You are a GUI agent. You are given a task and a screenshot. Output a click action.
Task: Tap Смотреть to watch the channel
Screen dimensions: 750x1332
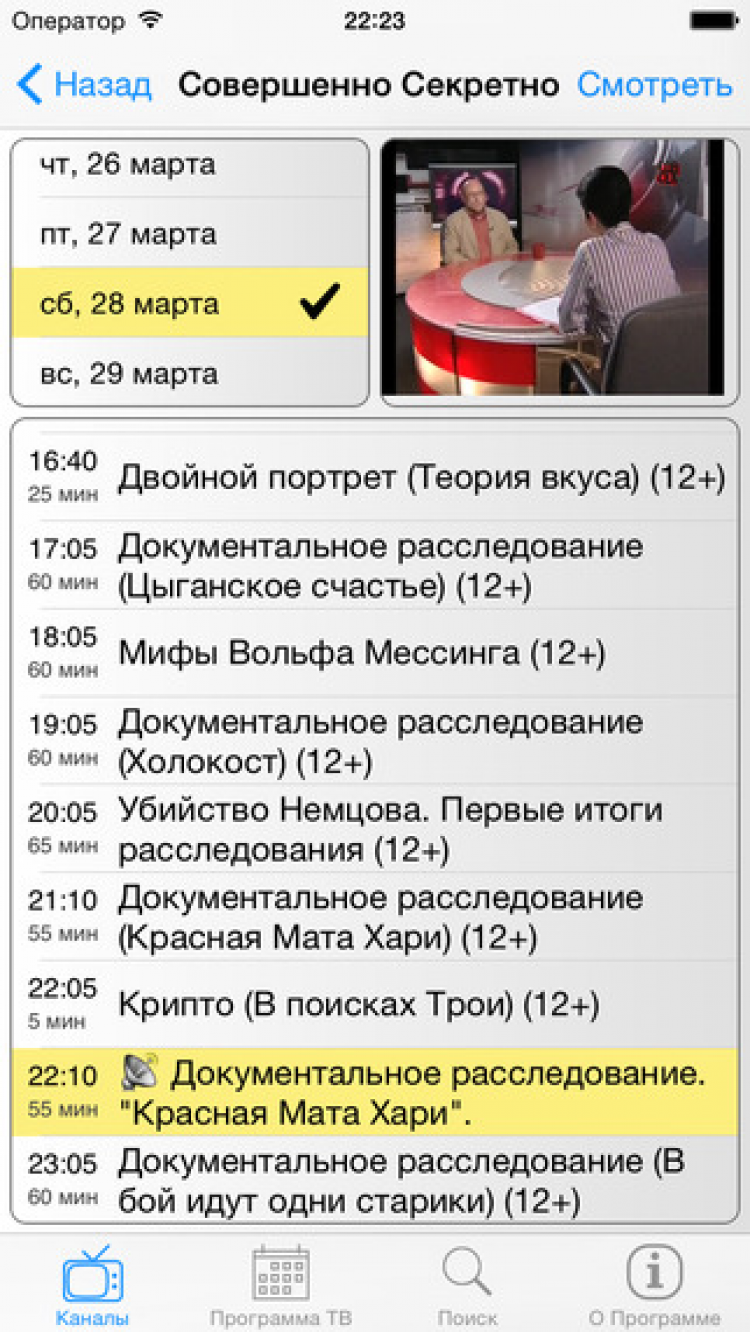654,85
